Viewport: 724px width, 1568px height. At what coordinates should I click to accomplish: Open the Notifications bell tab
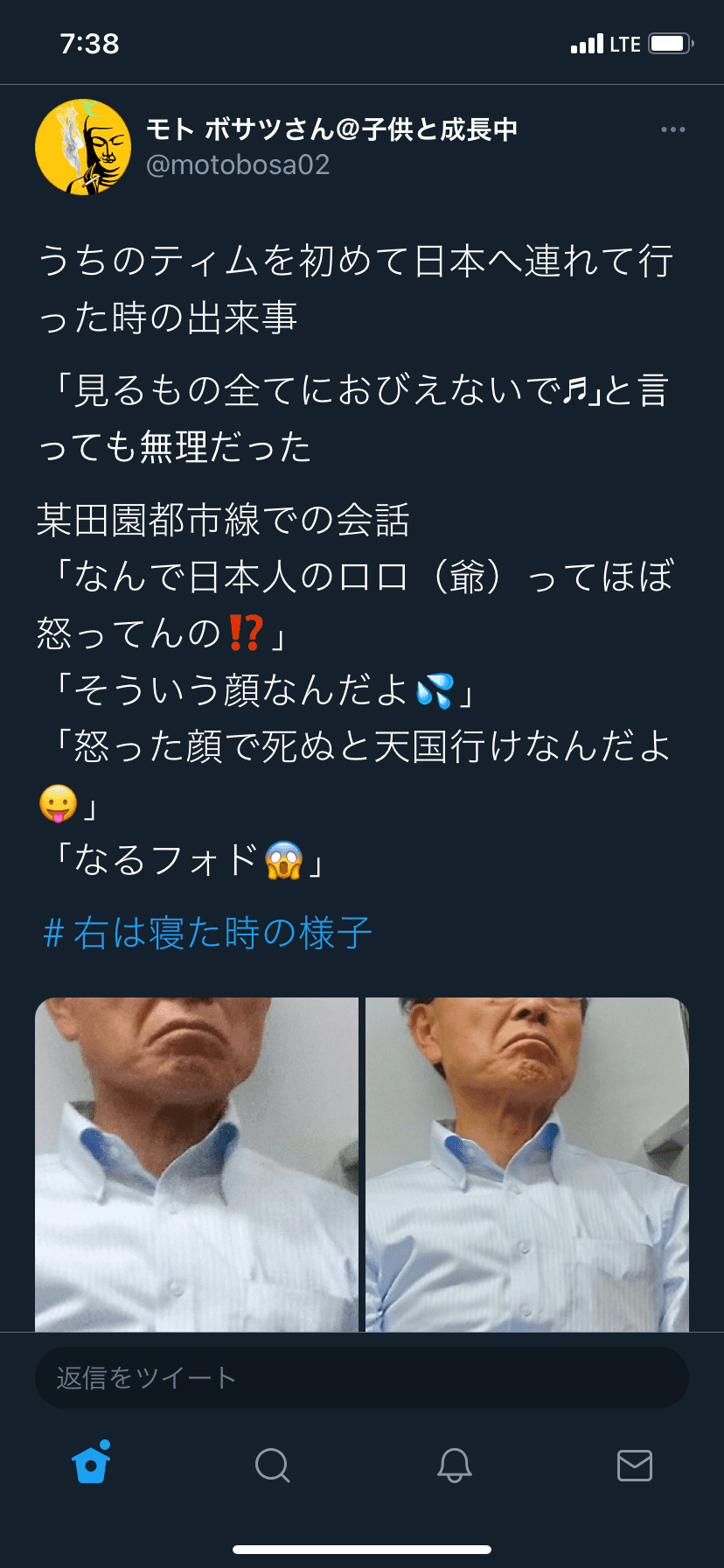coord(455,1465)
